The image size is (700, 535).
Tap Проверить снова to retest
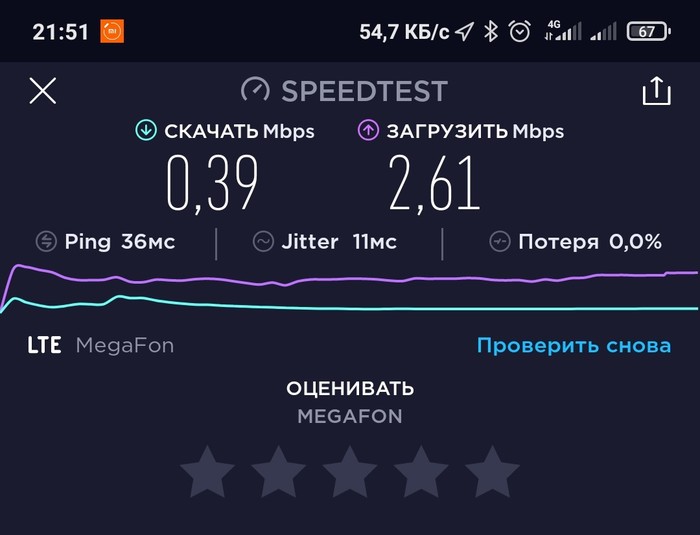573,346
